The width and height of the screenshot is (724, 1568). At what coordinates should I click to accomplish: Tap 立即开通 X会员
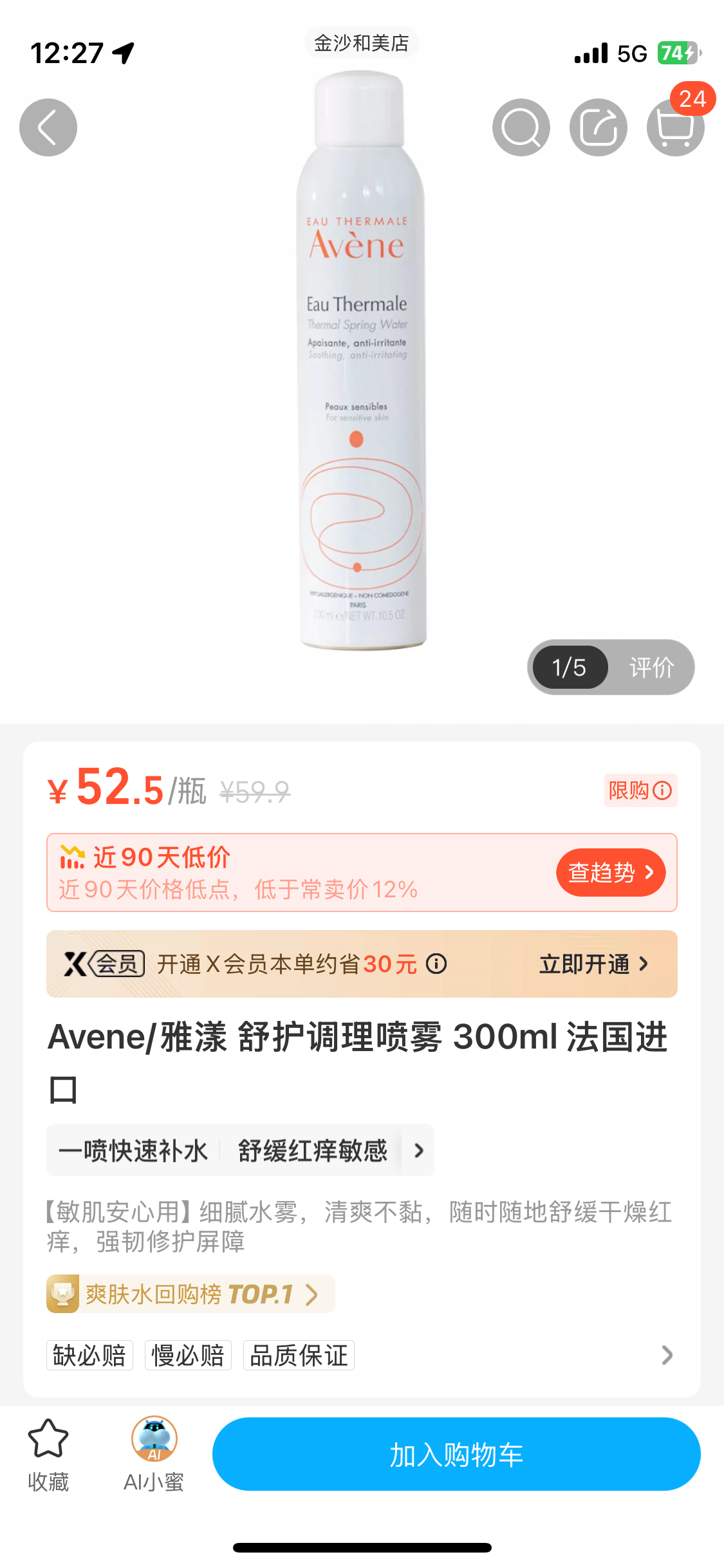click(593, 964)
